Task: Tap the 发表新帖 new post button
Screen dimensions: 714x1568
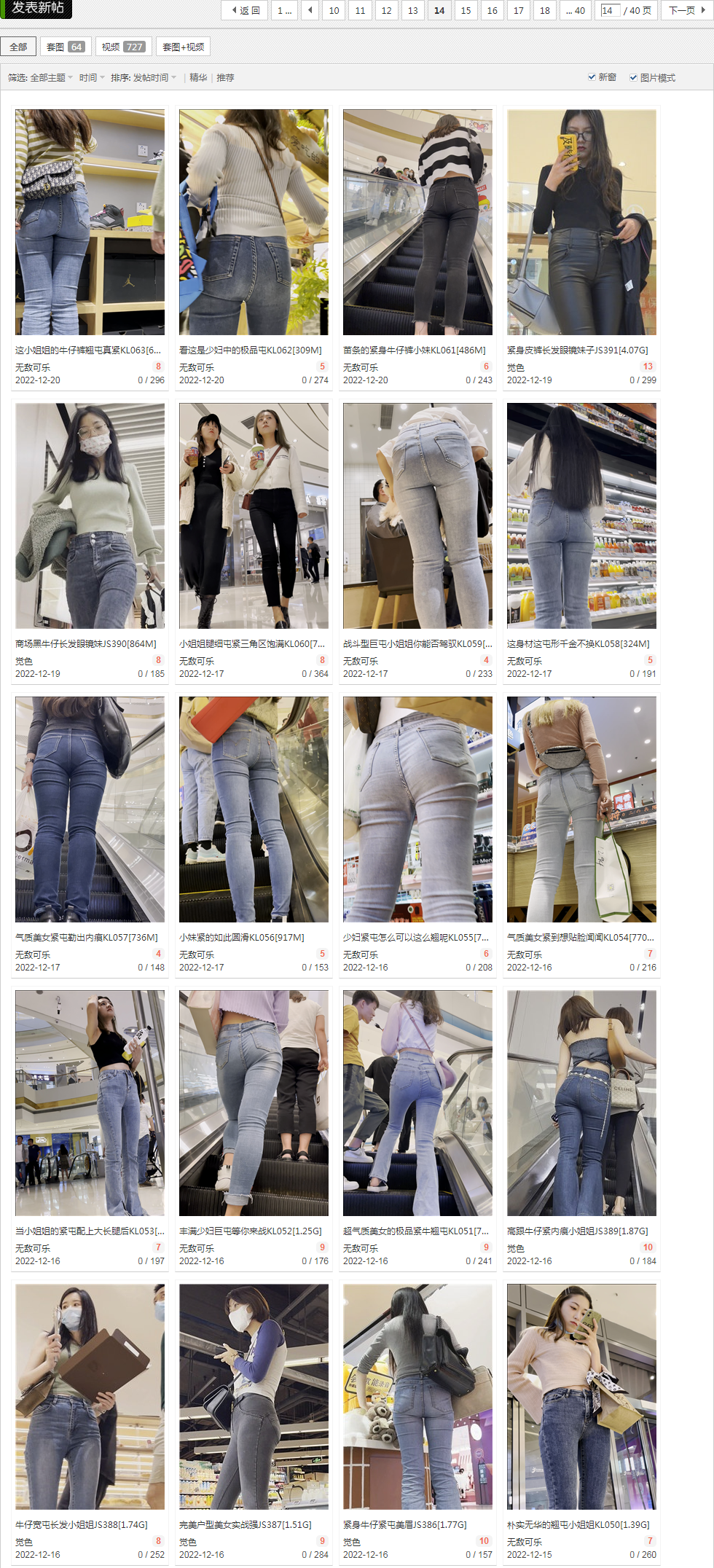Action: [36, 8]
